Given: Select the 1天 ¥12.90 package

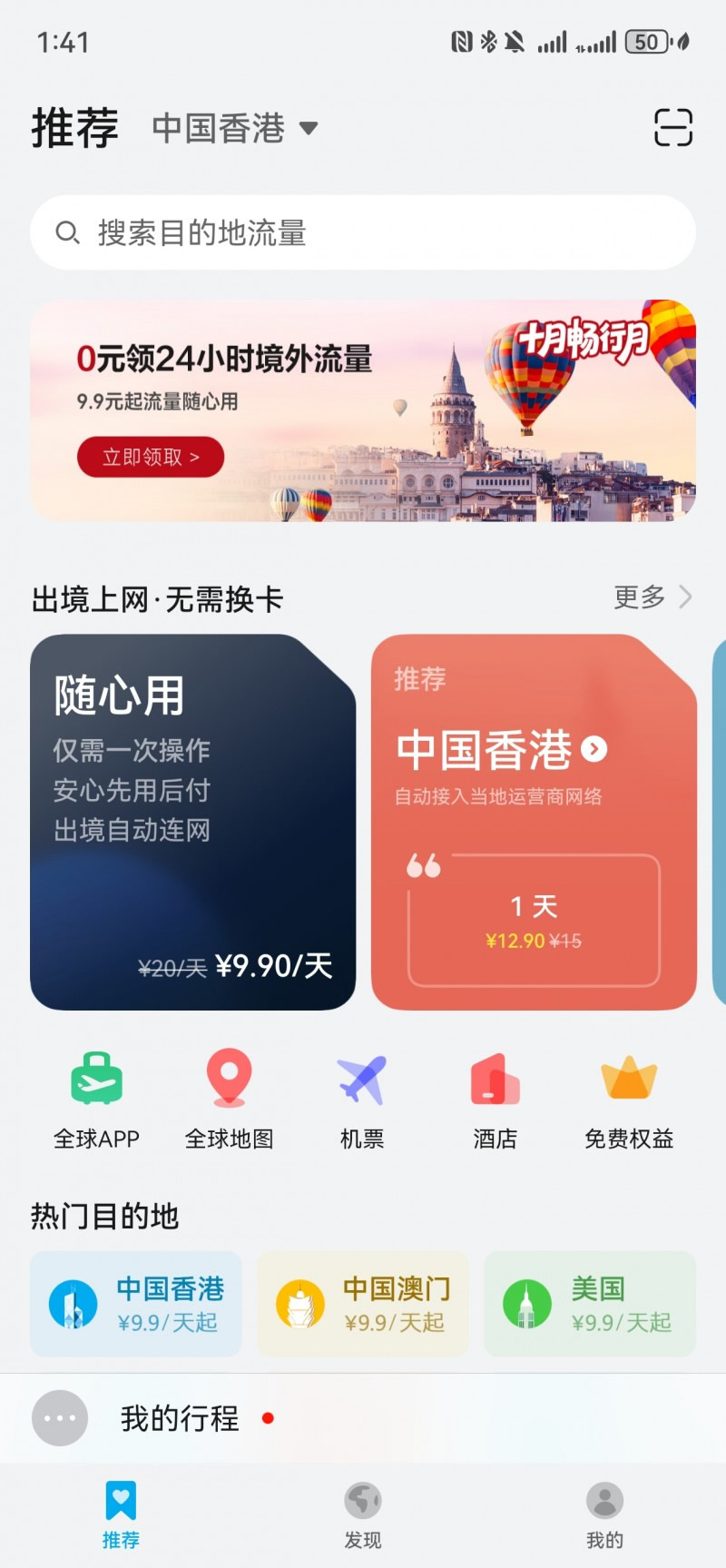Looking at the screenshot, I should pyautogui.click(x=534, y=921).
